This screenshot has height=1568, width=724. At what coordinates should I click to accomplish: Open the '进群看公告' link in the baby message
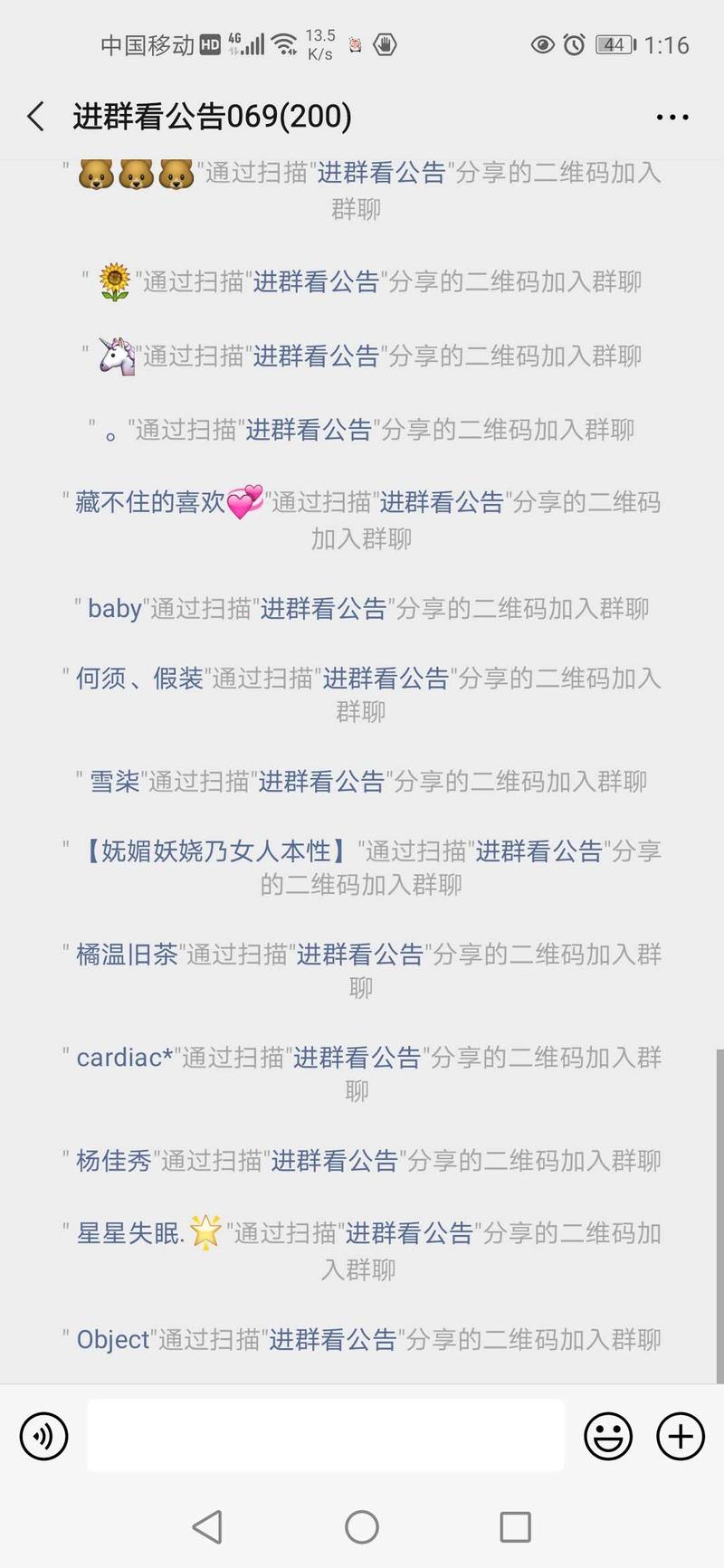(327, 609)
